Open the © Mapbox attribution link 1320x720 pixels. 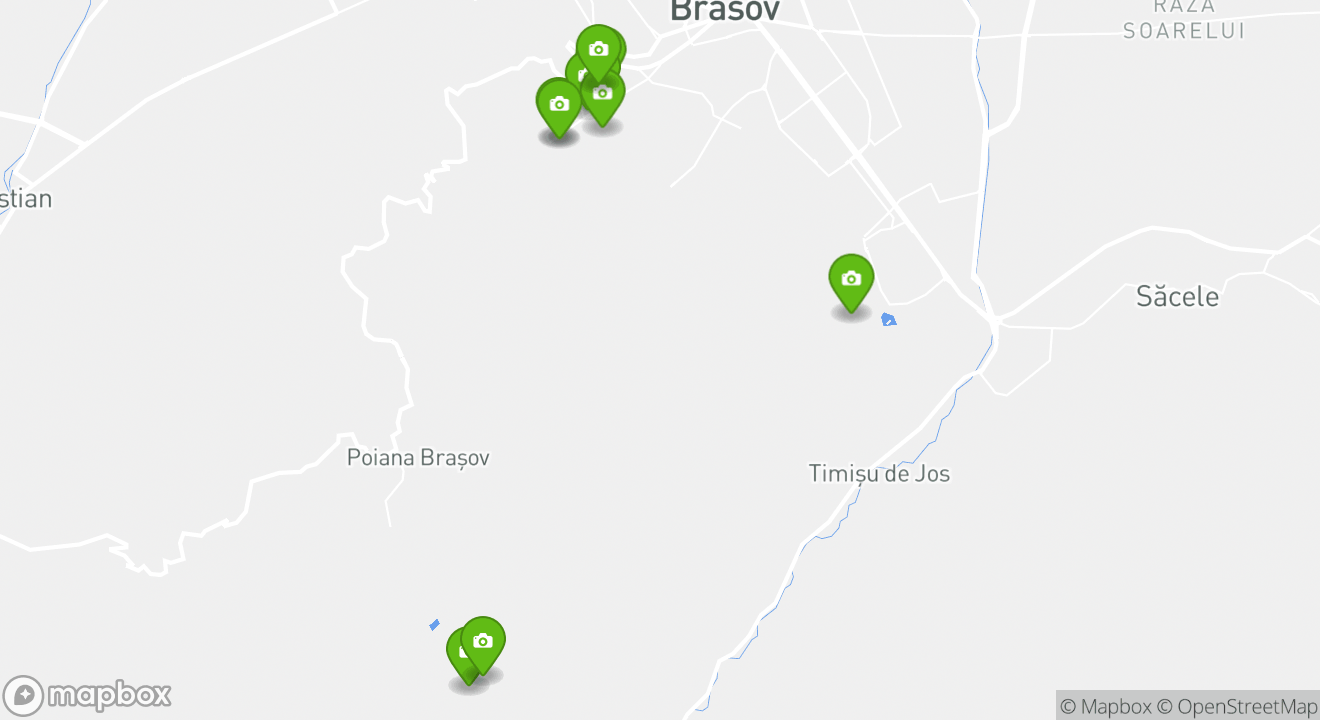1106,706
